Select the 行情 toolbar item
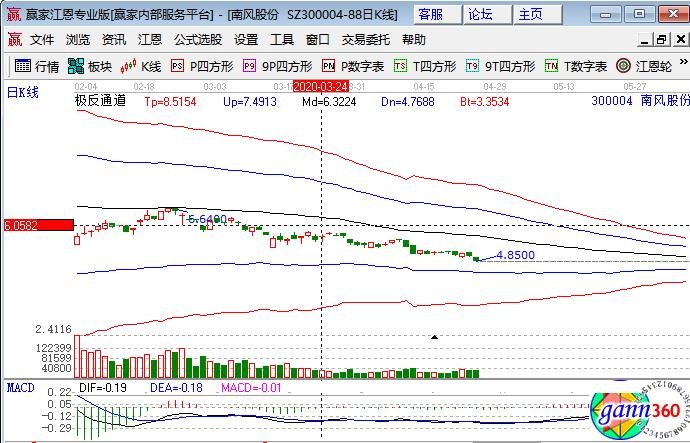690x443 pixels. coord(38,66)
